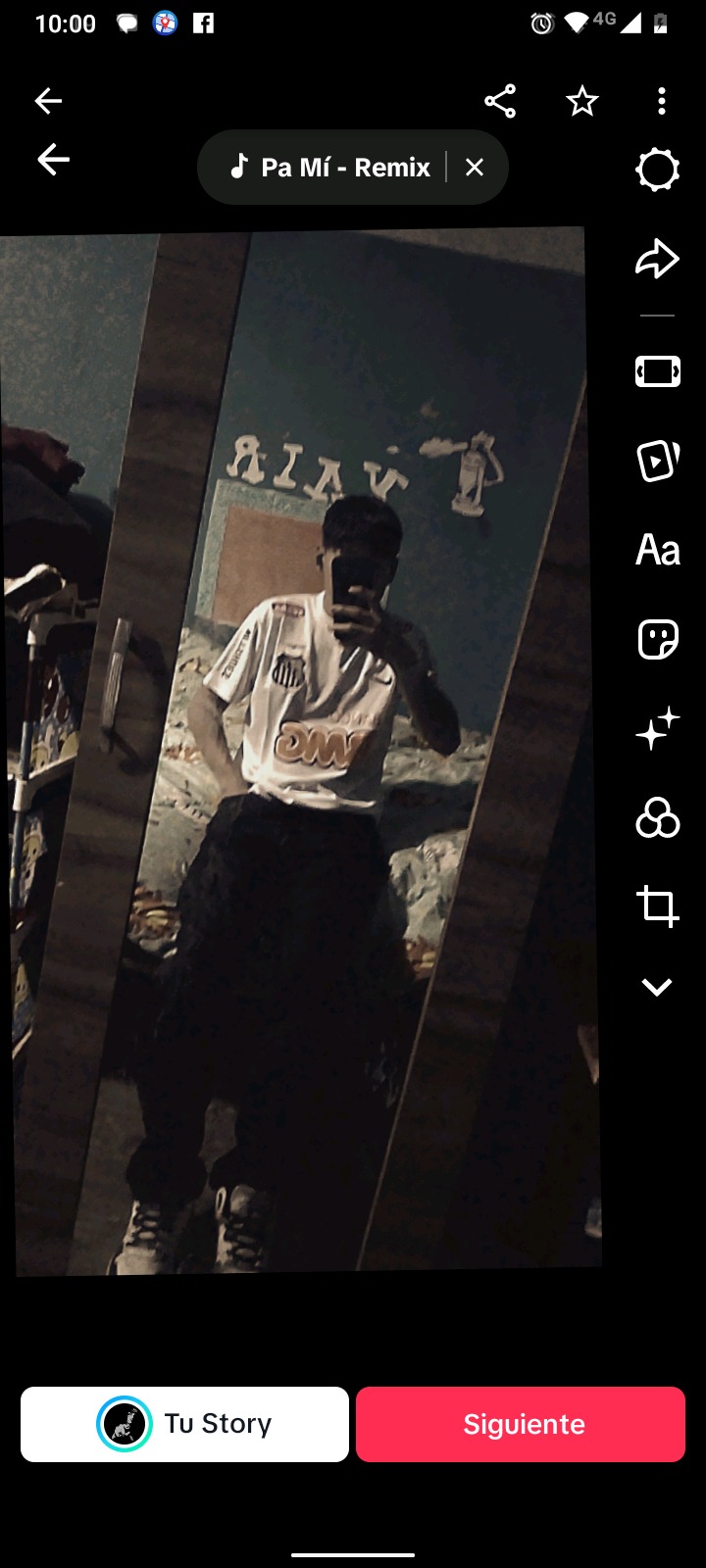Image resolution: width=706 pixels, height=1568 pixels.
Task: Post to Tu Story
Action: (x=184, y=1424)
